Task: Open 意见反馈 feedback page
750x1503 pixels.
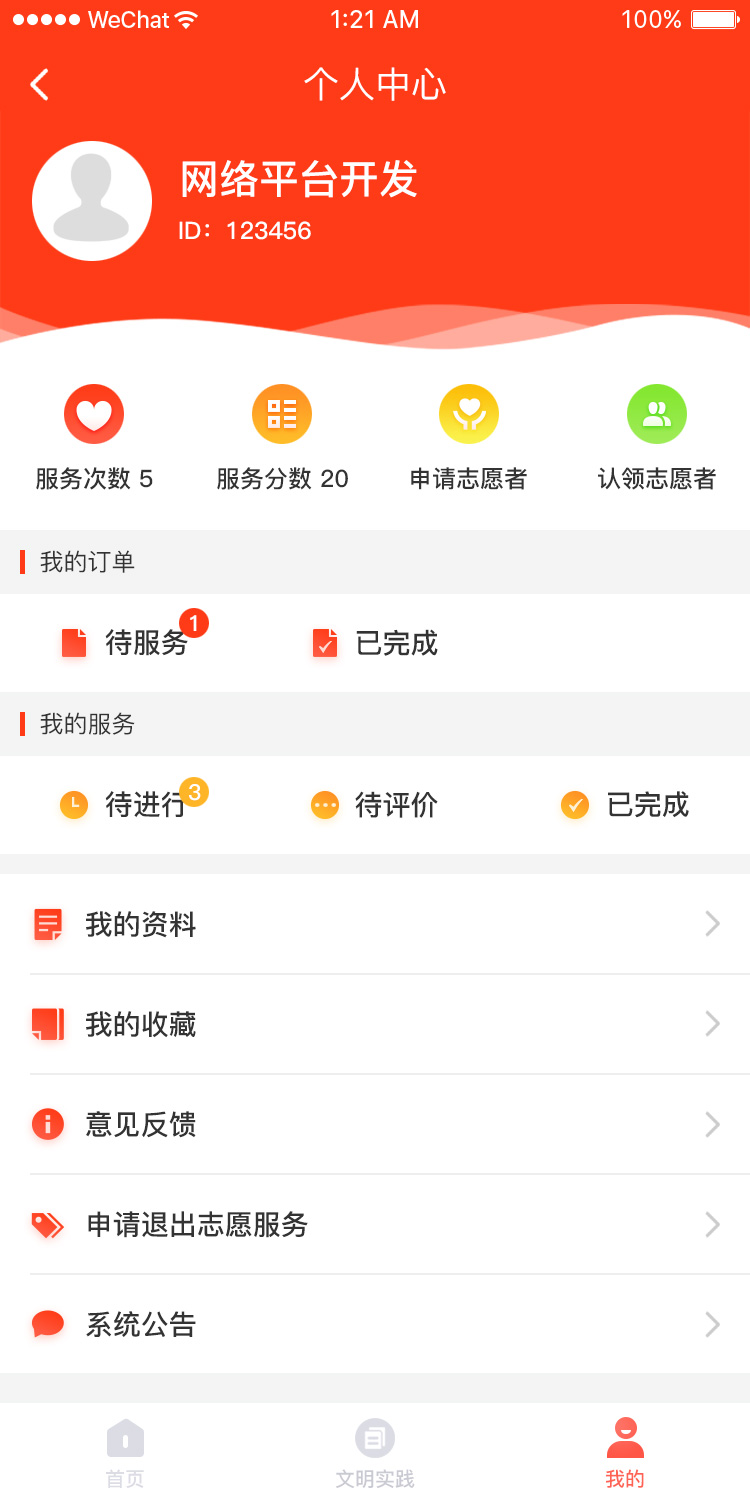Action: coord(375,1124)
